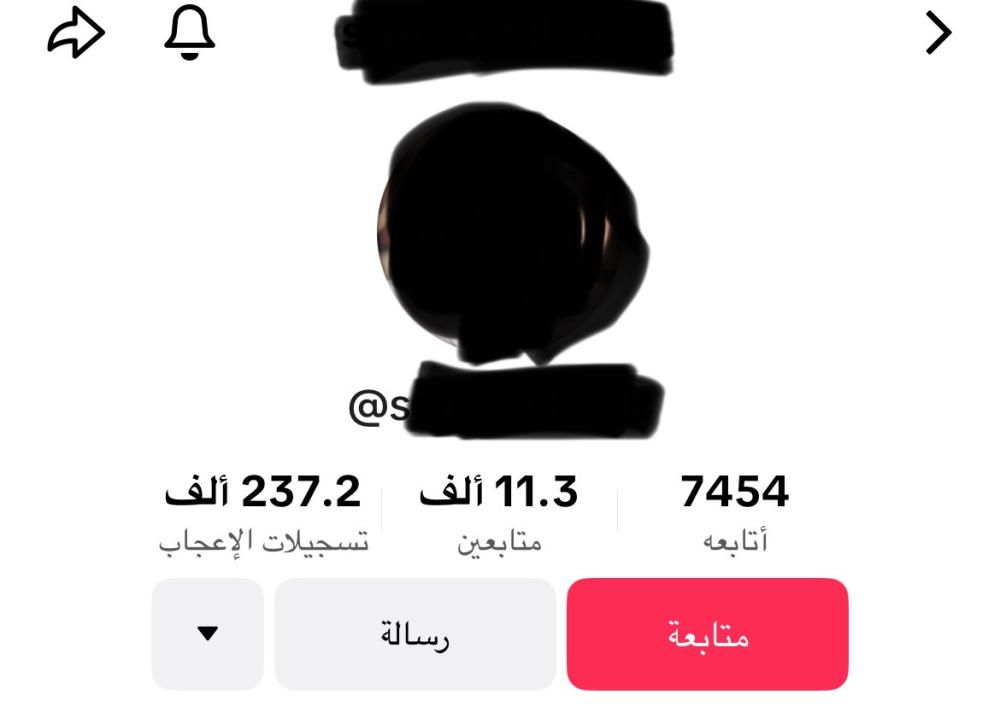
Task: Follow this account with the متابعة button
Action: click(707, 634)
